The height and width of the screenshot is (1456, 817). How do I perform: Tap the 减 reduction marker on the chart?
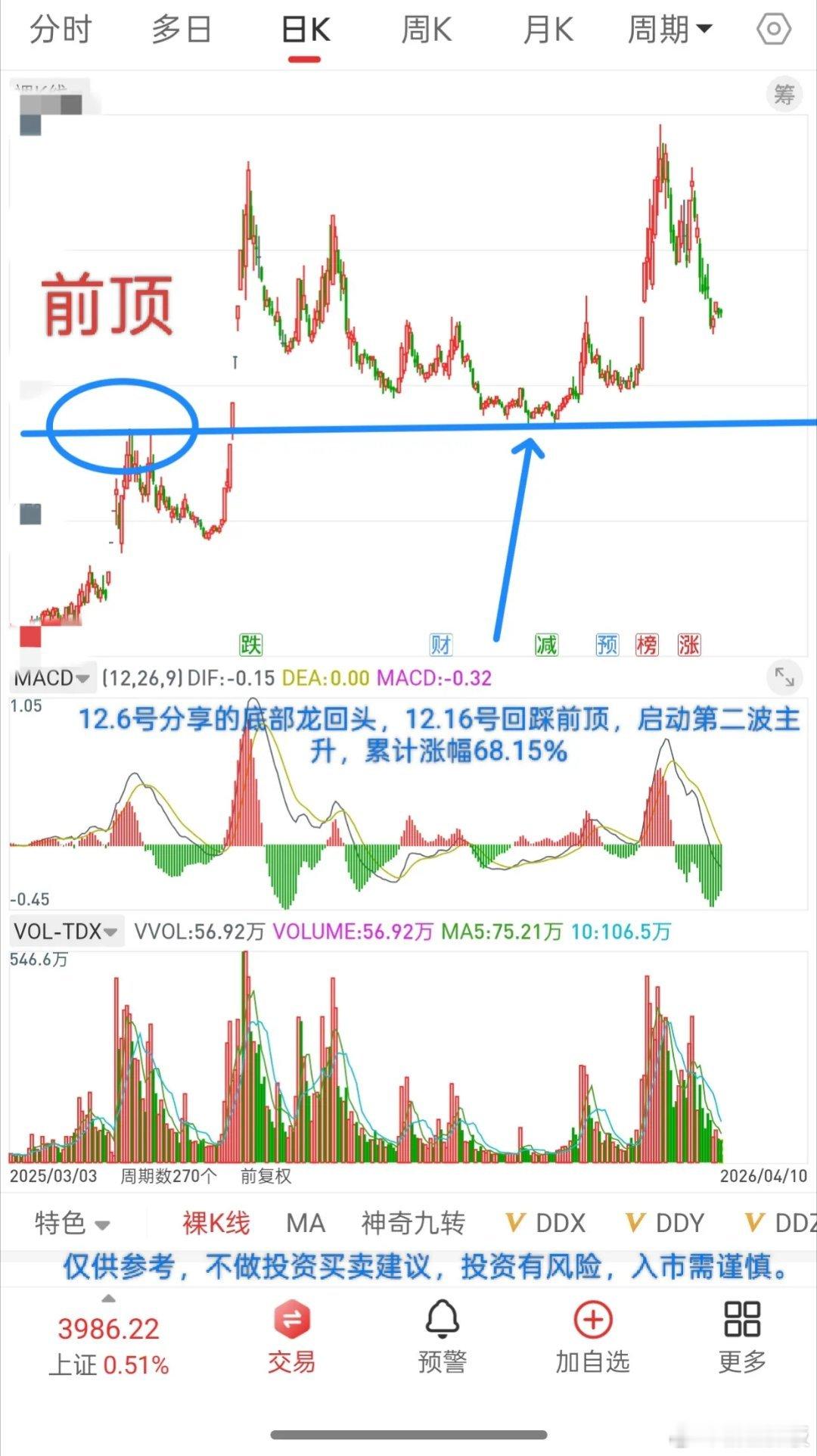coord(546,645)
